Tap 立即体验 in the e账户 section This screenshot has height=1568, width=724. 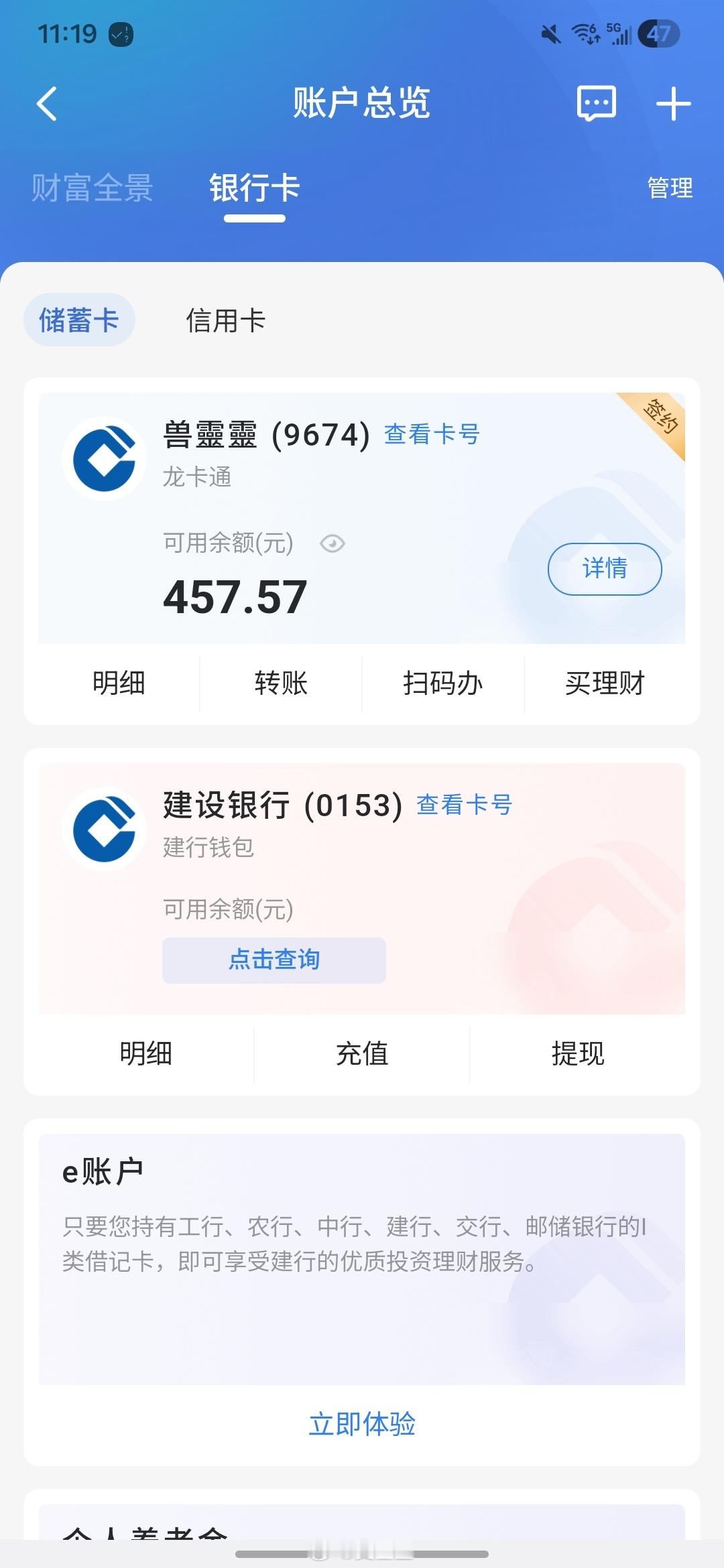(362, 1425)
